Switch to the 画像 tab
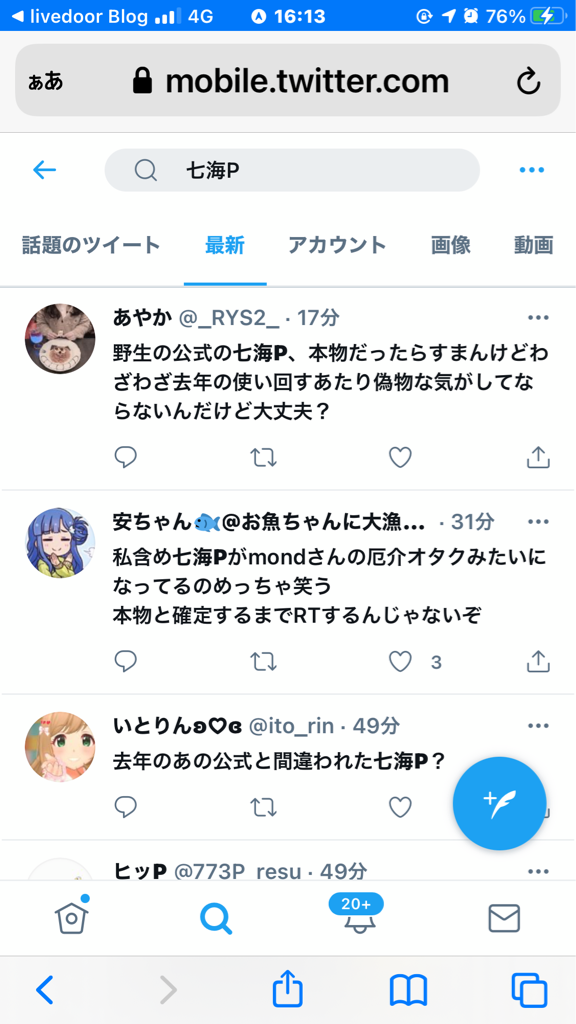This screenshot has height=1024, width=576. pyautogui.click(x=451, y=246)
